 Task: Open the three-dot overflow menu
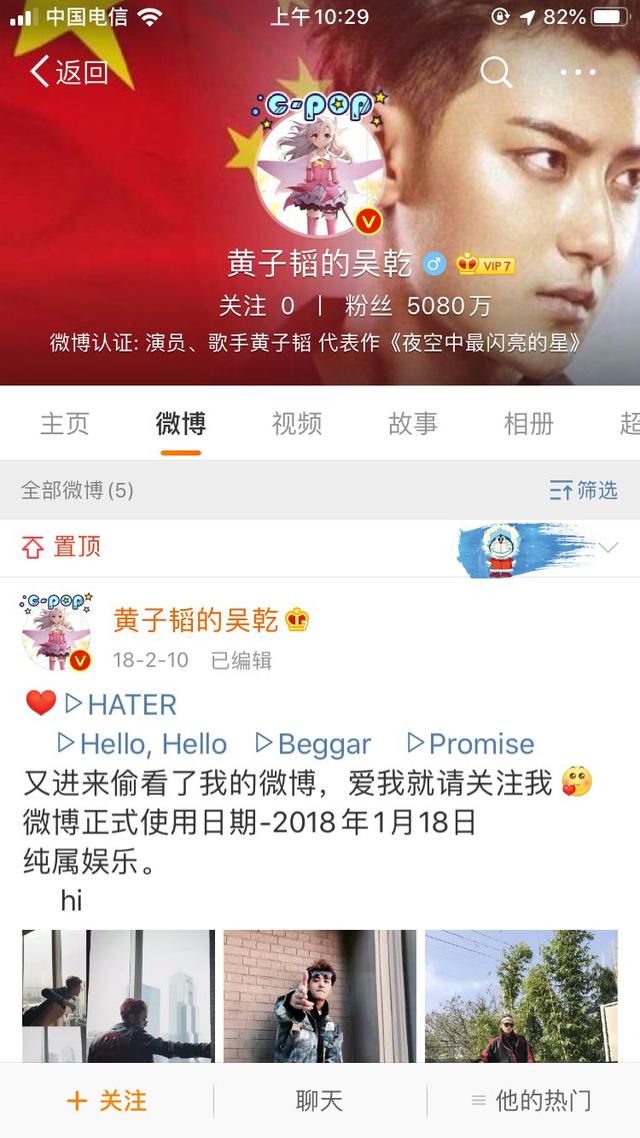(578, 72)
